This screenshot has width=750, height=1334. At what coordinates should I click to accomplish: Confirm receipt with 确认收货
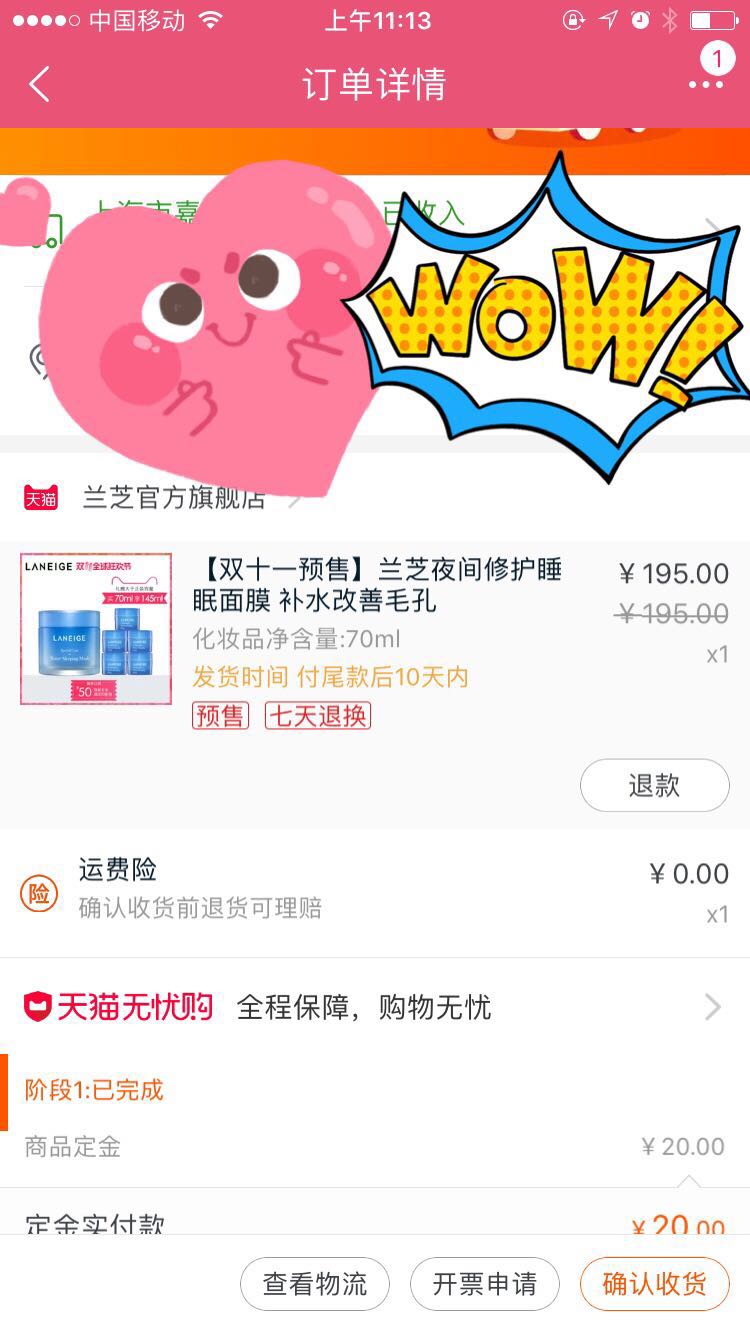pos(654,1283)
